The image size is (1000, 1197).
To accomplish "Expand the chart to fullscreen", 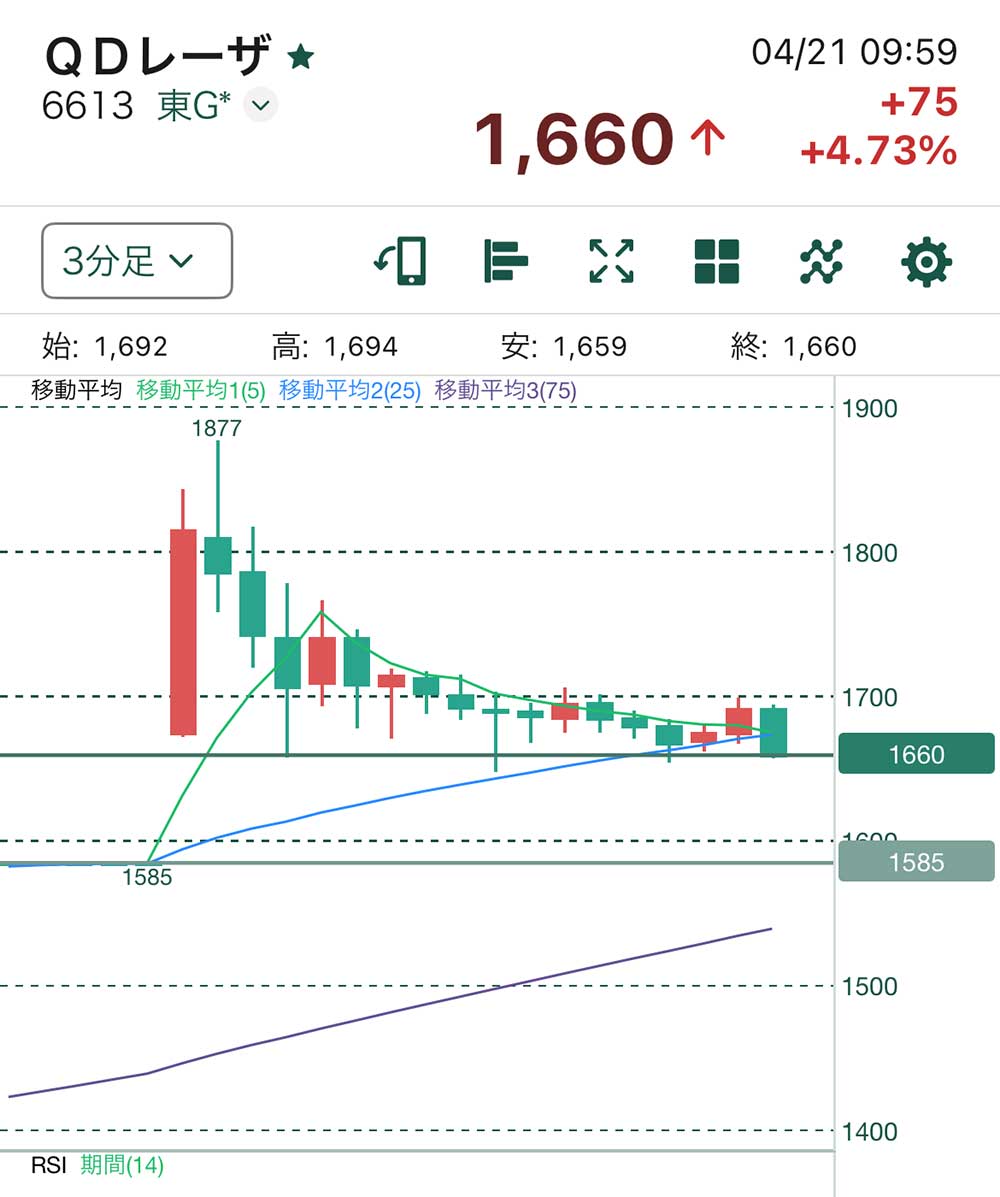I will (x=610, y=261).
